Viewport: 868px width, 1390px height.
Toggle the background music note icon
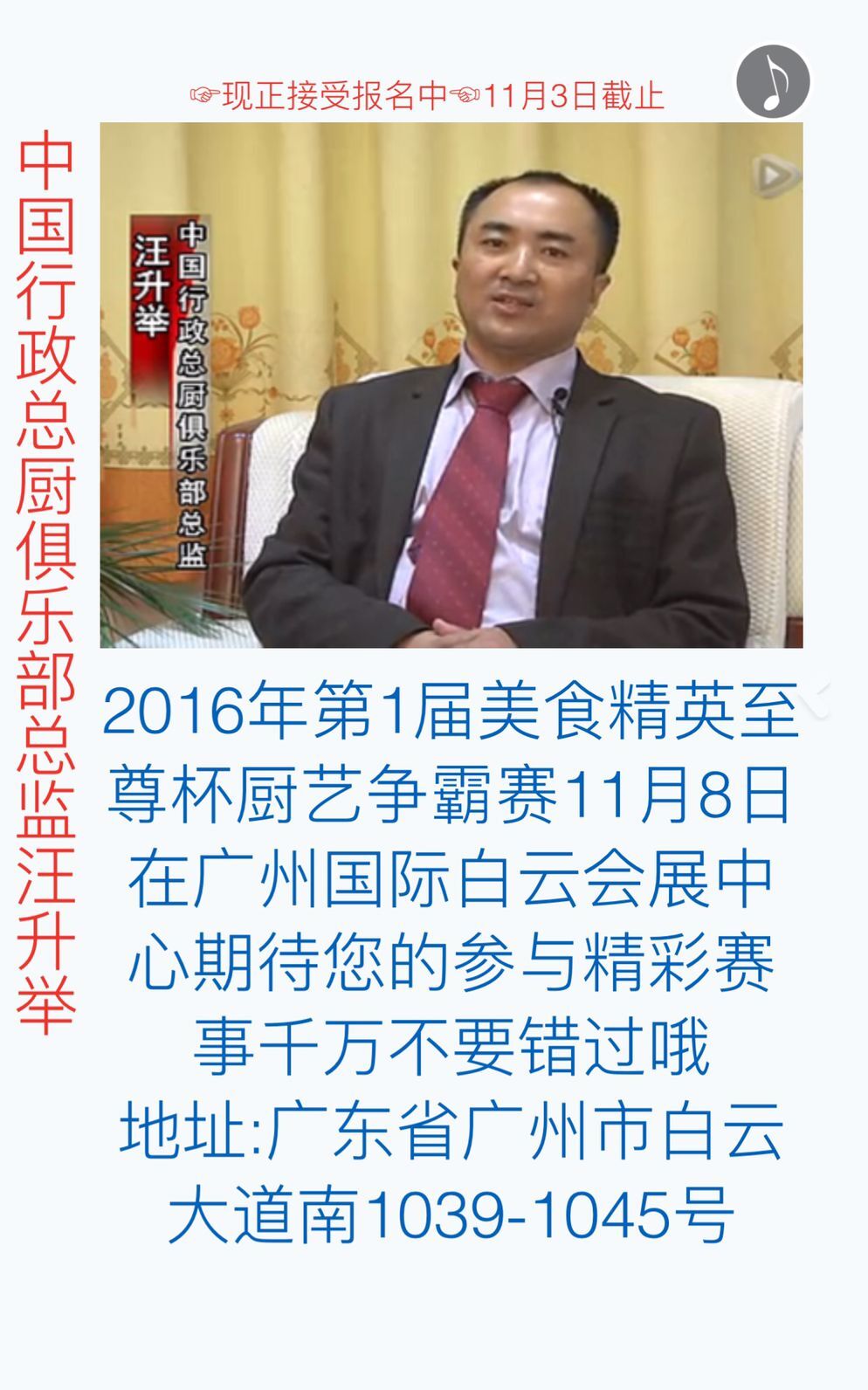pos(773,81)
